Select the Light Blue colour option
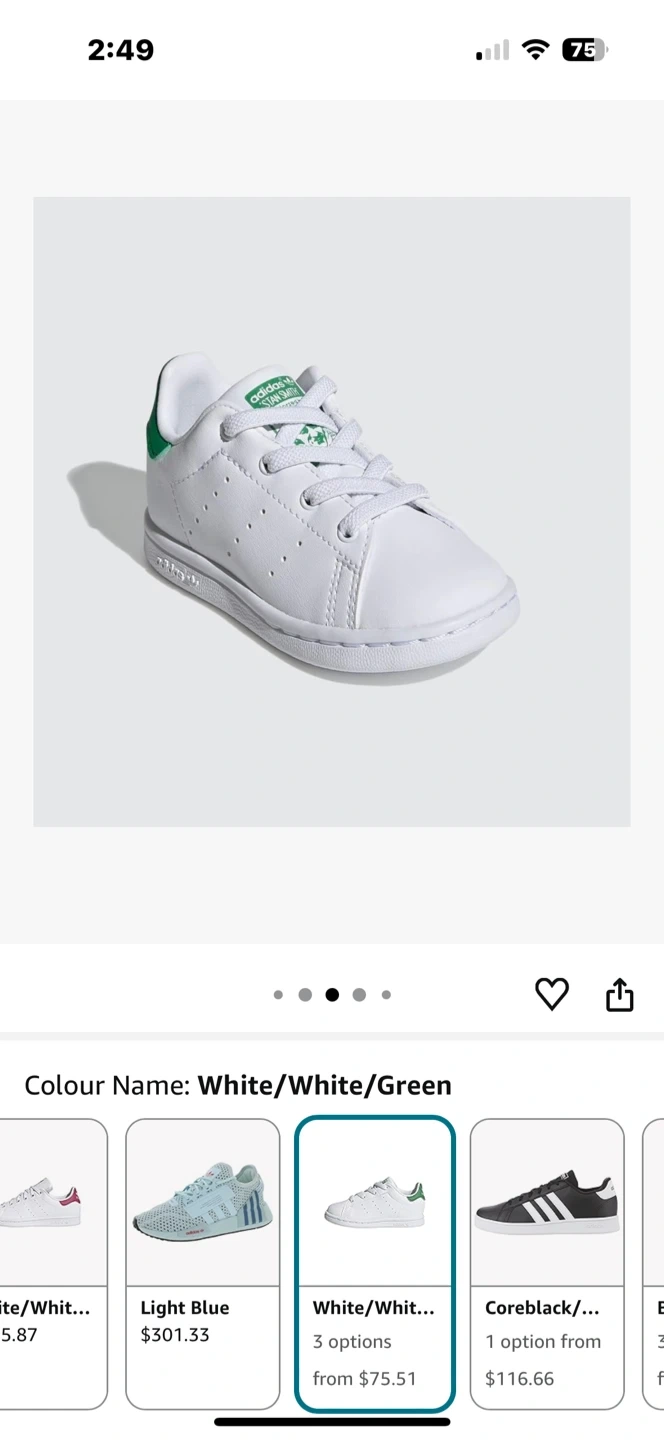This screenshot has width=664, height=1440. click(x=202, y=1262)
